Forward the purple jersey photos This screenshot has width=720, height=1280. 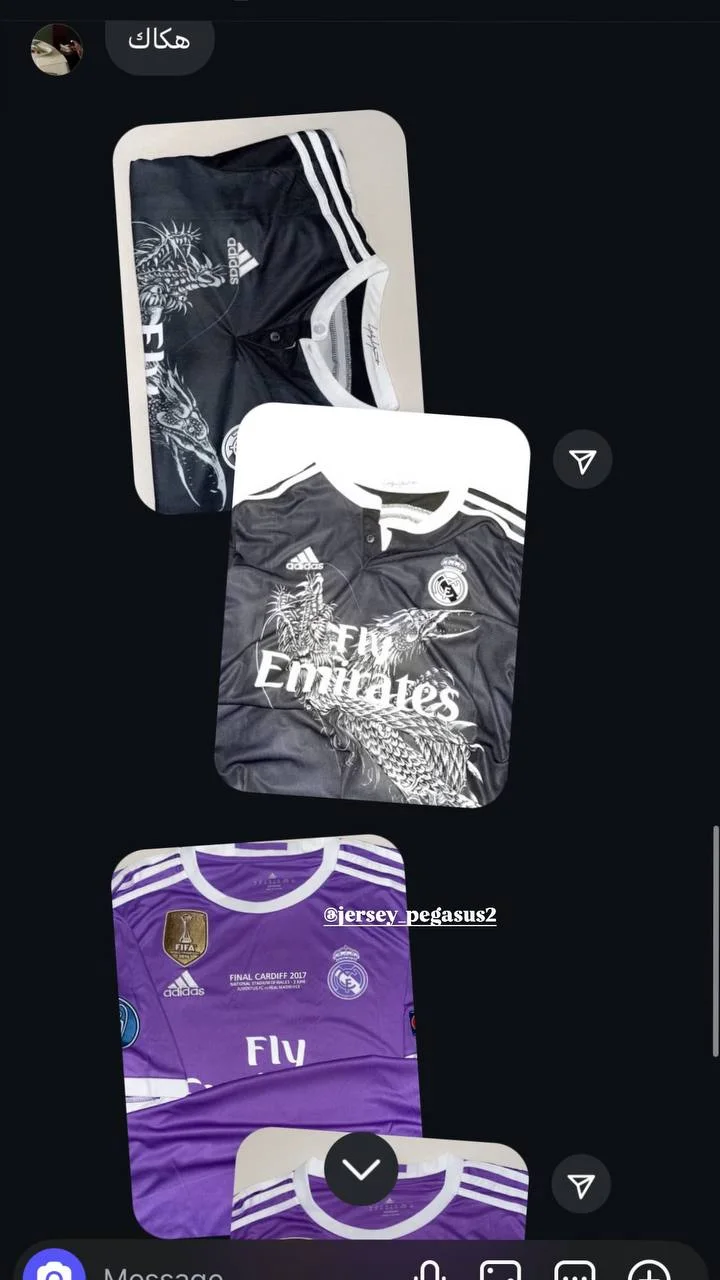click(x=581, y=1185)
